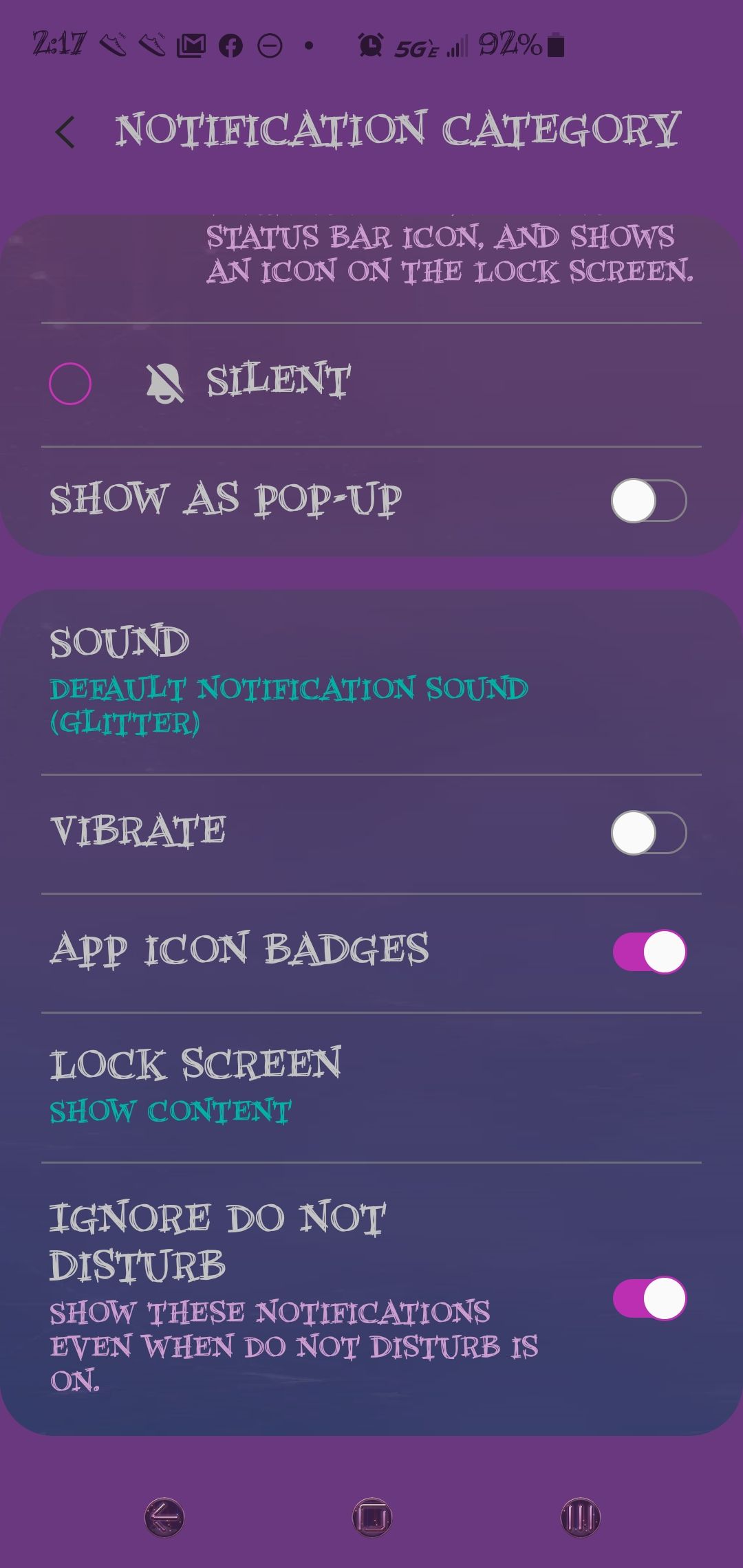Open the Sound setting
This screenshot has width=743, height=1568.
(x=371, y=680)
